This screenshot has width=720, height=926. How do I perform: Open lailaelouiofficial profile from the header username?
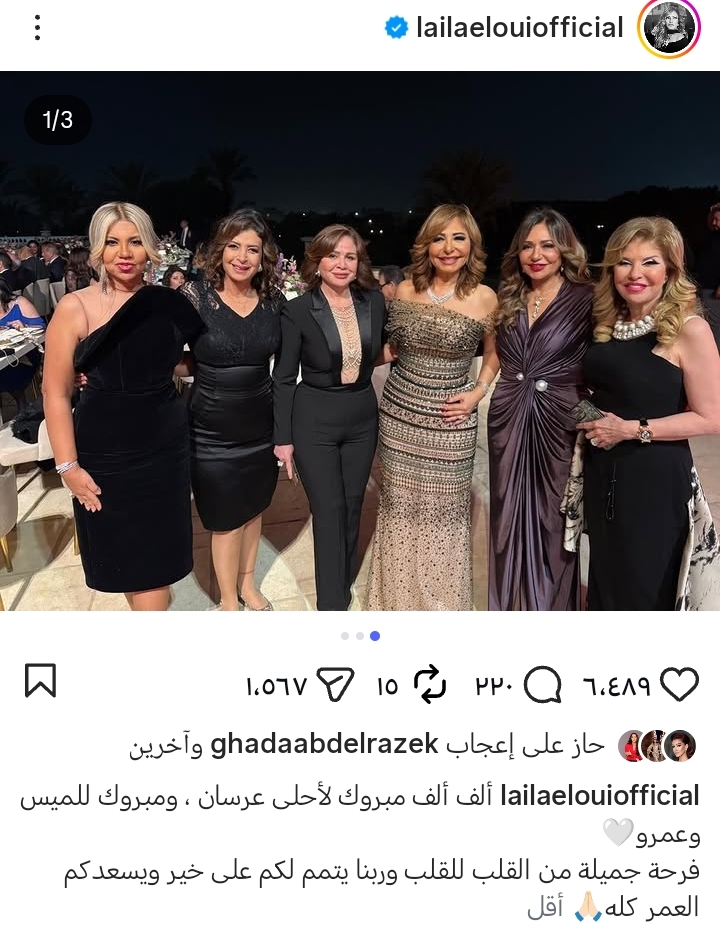pos(519,28)
